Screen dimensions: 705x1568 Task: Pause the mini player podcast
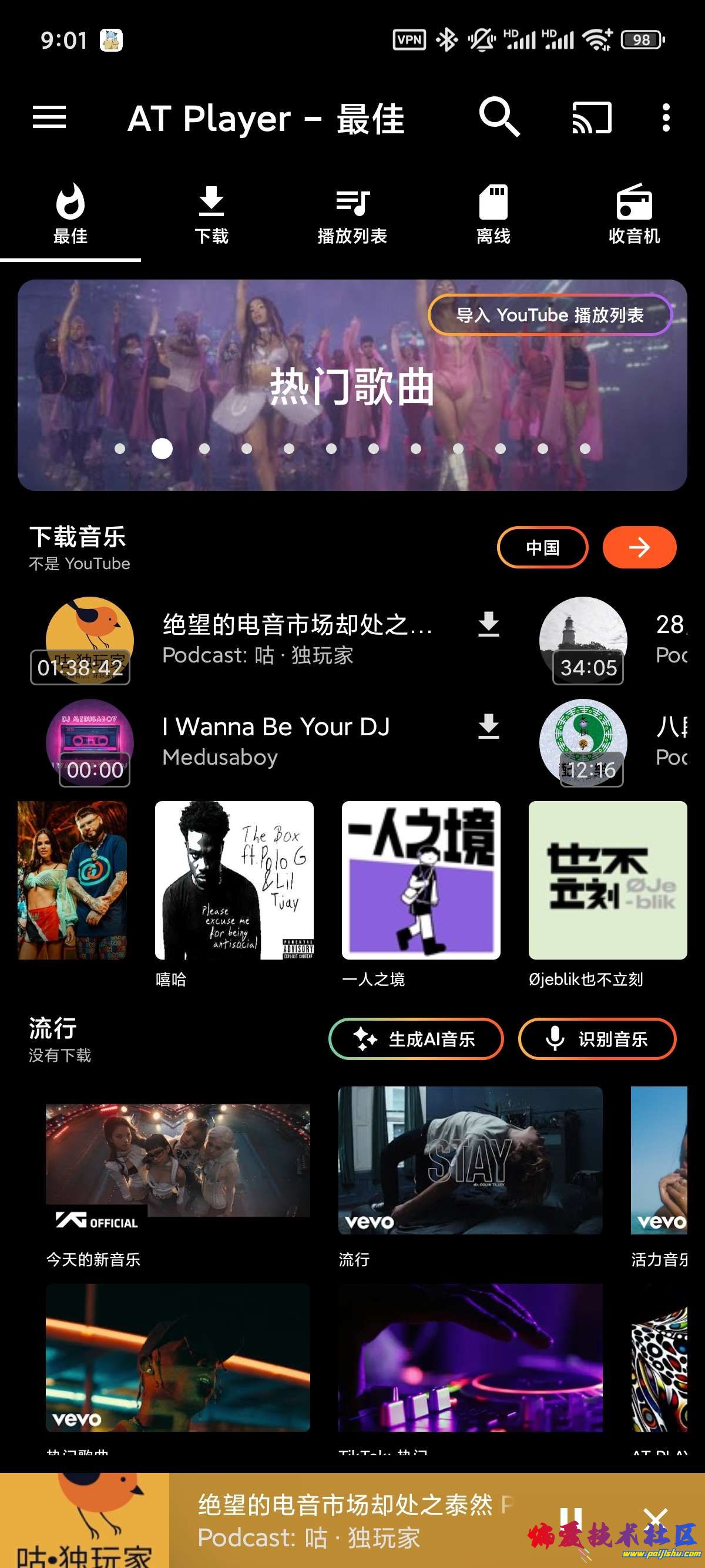570,1519
